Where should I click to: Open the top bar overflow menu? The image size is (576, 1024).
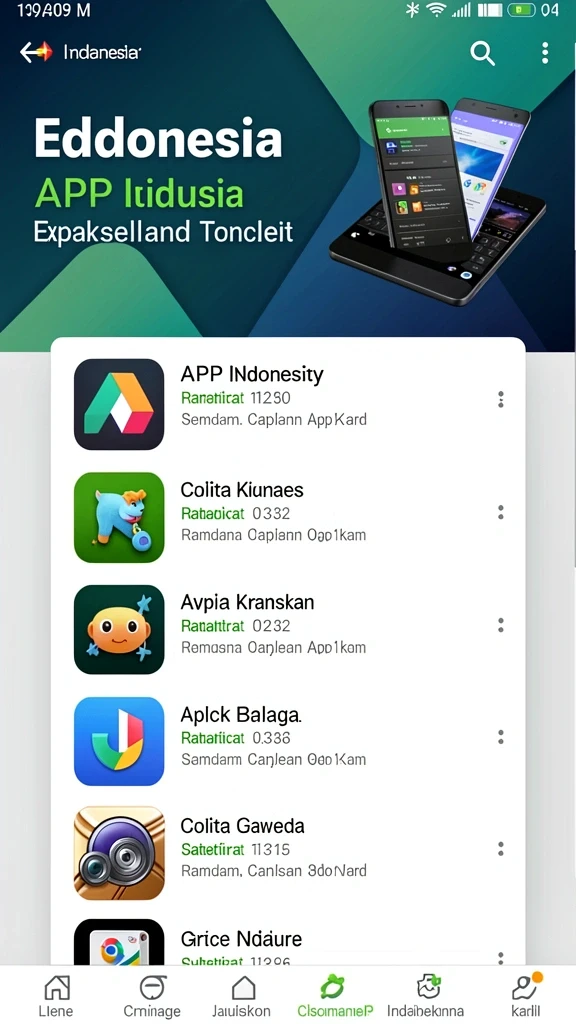pos(545,53)
